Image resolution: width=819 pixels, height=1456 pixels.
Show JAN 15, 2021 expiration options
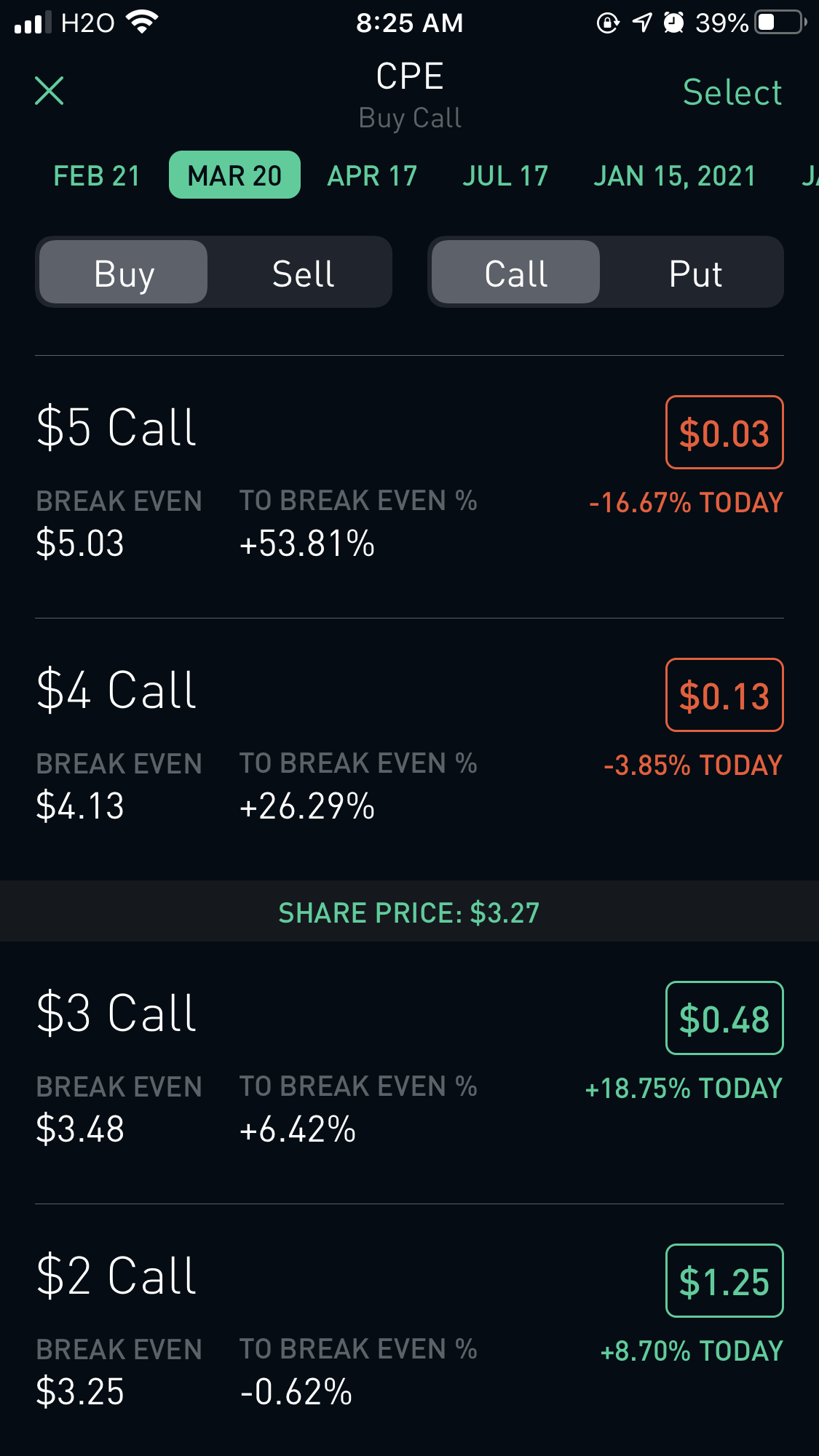tap(674, 176)
